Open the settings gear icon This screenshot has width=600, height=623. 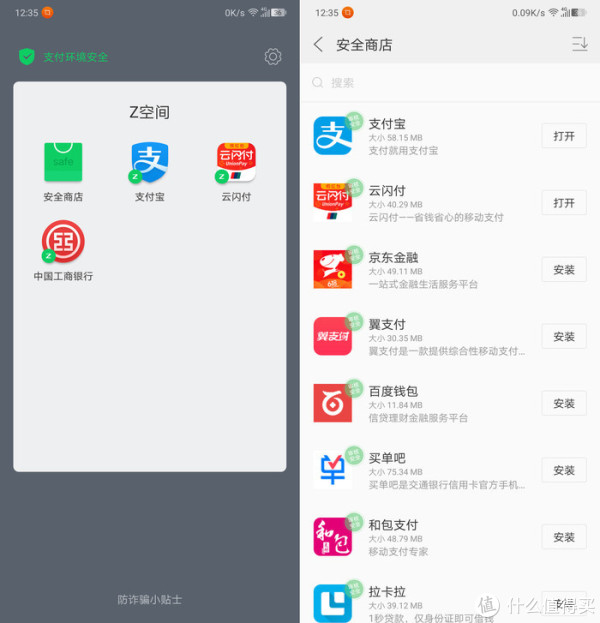tap(273, 57)
